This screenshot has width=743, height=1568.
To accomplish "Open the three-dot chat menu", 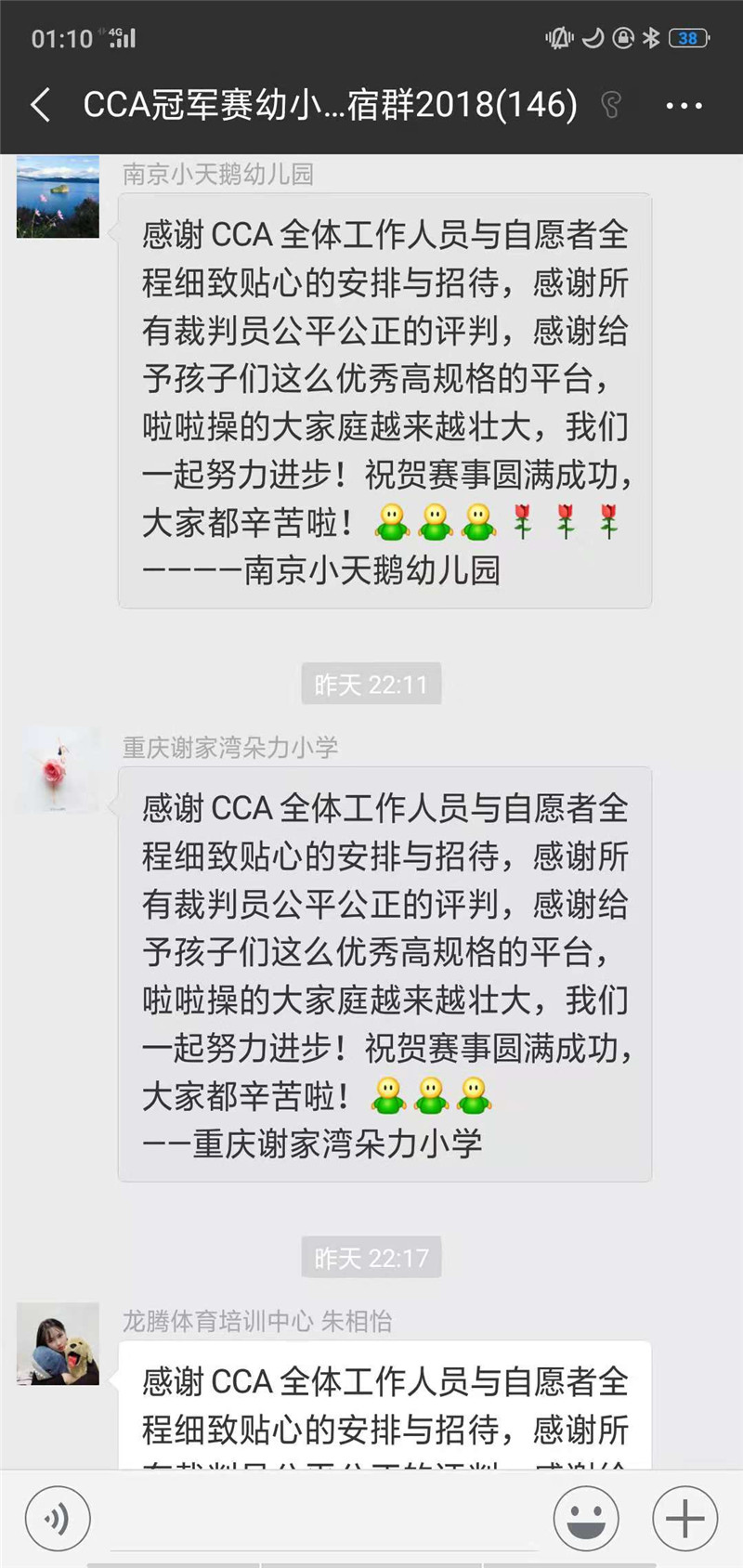I will tap(684, 106).
